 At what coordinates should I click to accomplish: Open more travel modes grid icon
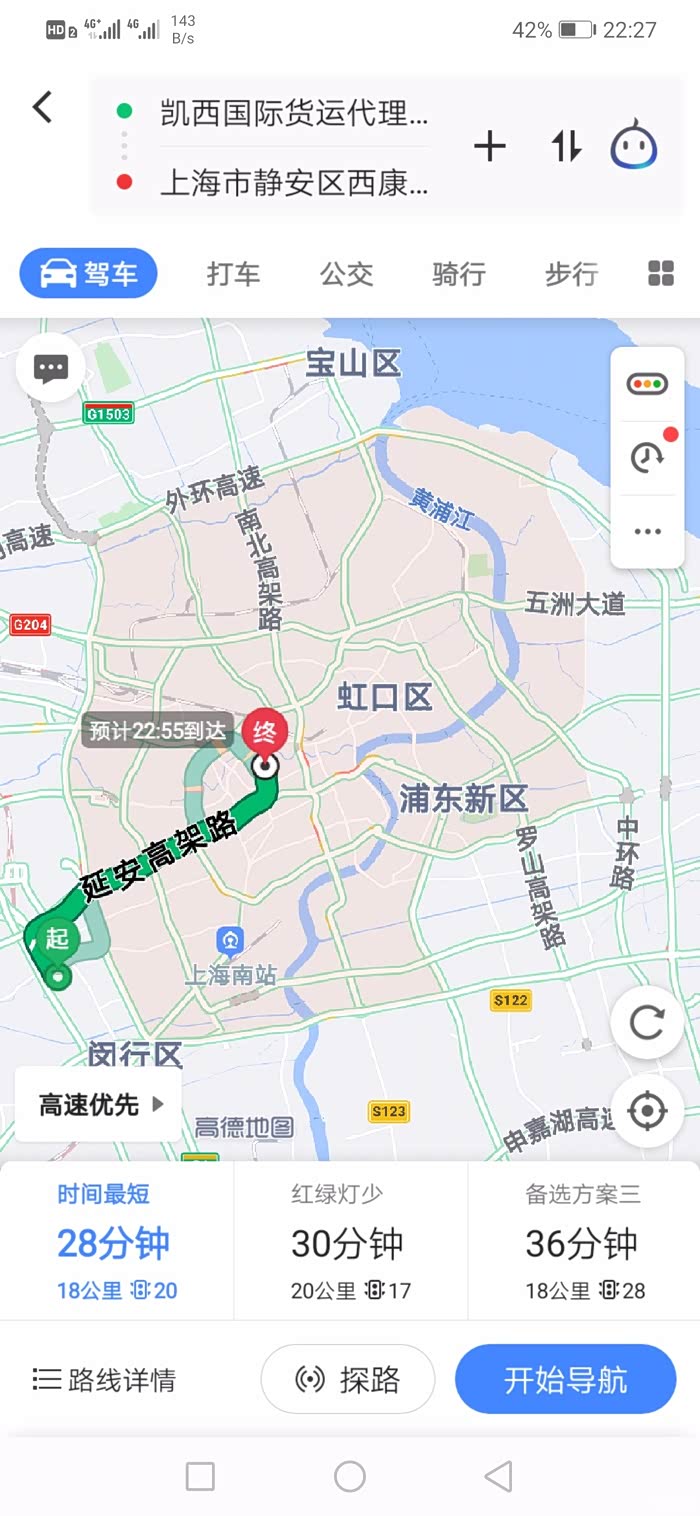coord(661,273)
